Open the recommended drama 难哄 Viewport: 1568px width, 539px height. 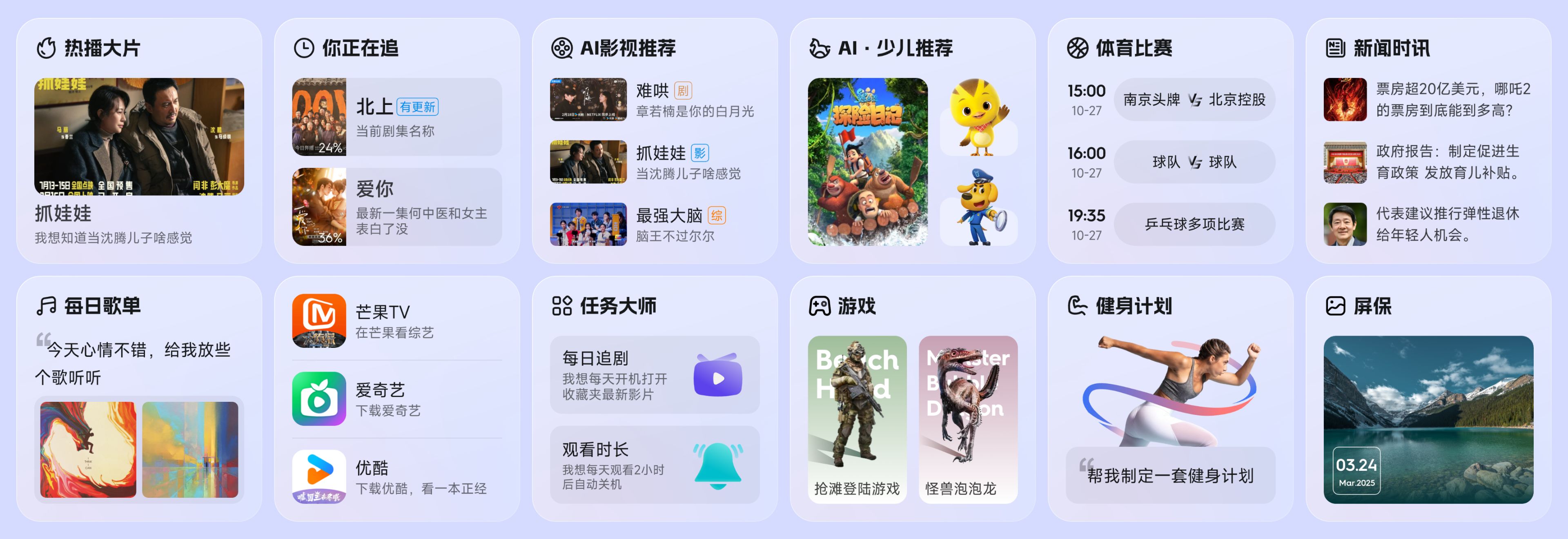(654, 100)
